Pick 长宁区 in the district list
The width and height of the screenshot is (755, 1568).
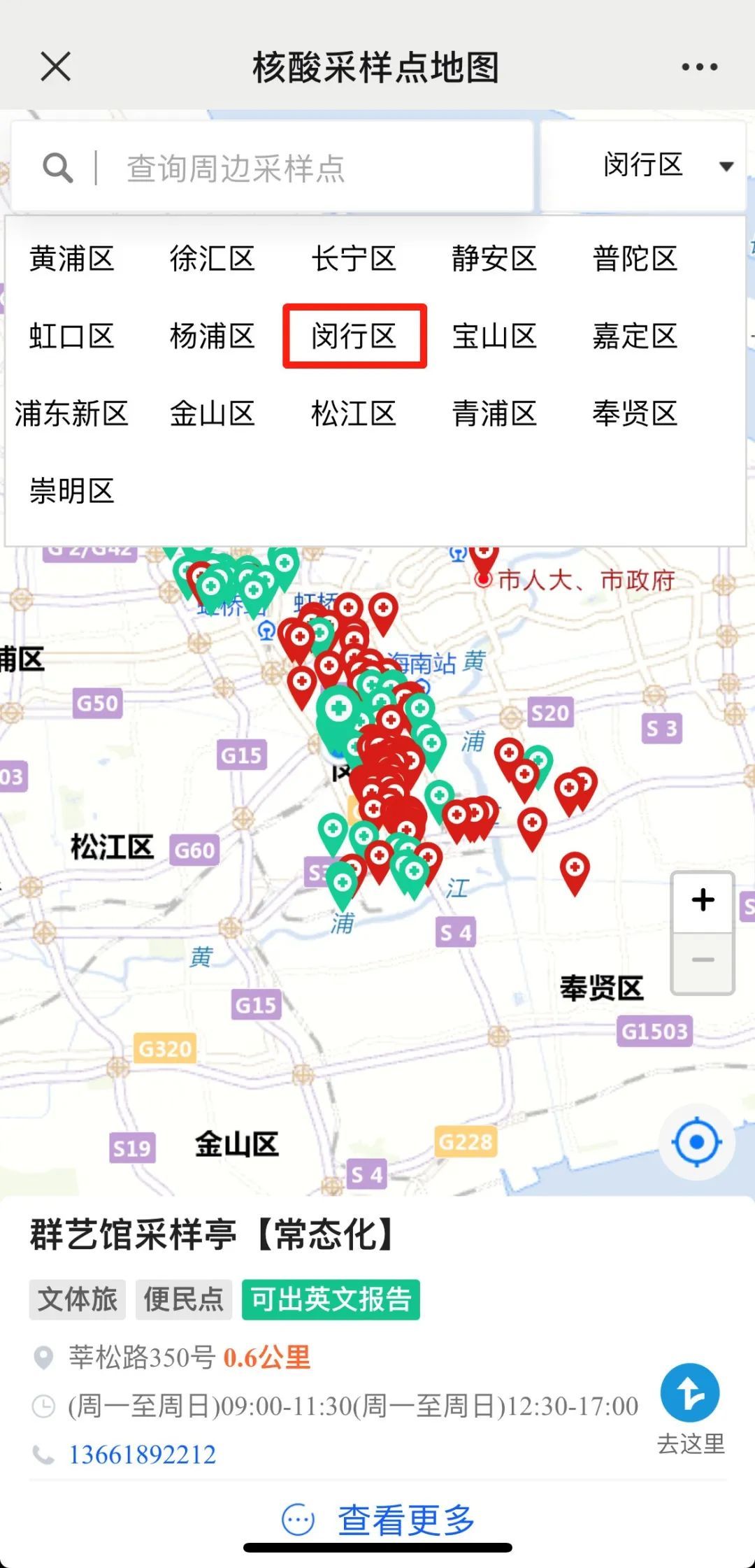click(354, 259)
